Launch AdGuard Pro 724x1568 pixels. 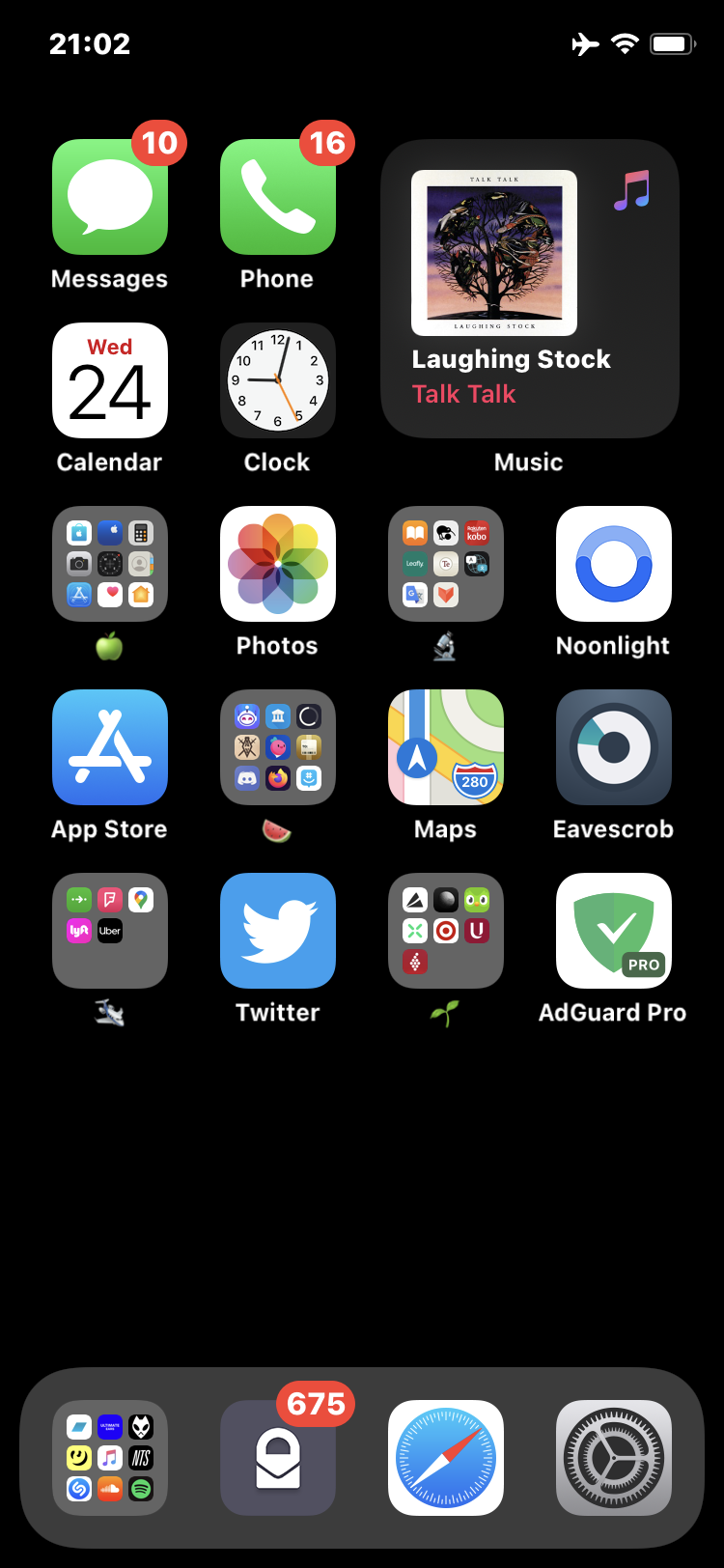tap(614, 932)
